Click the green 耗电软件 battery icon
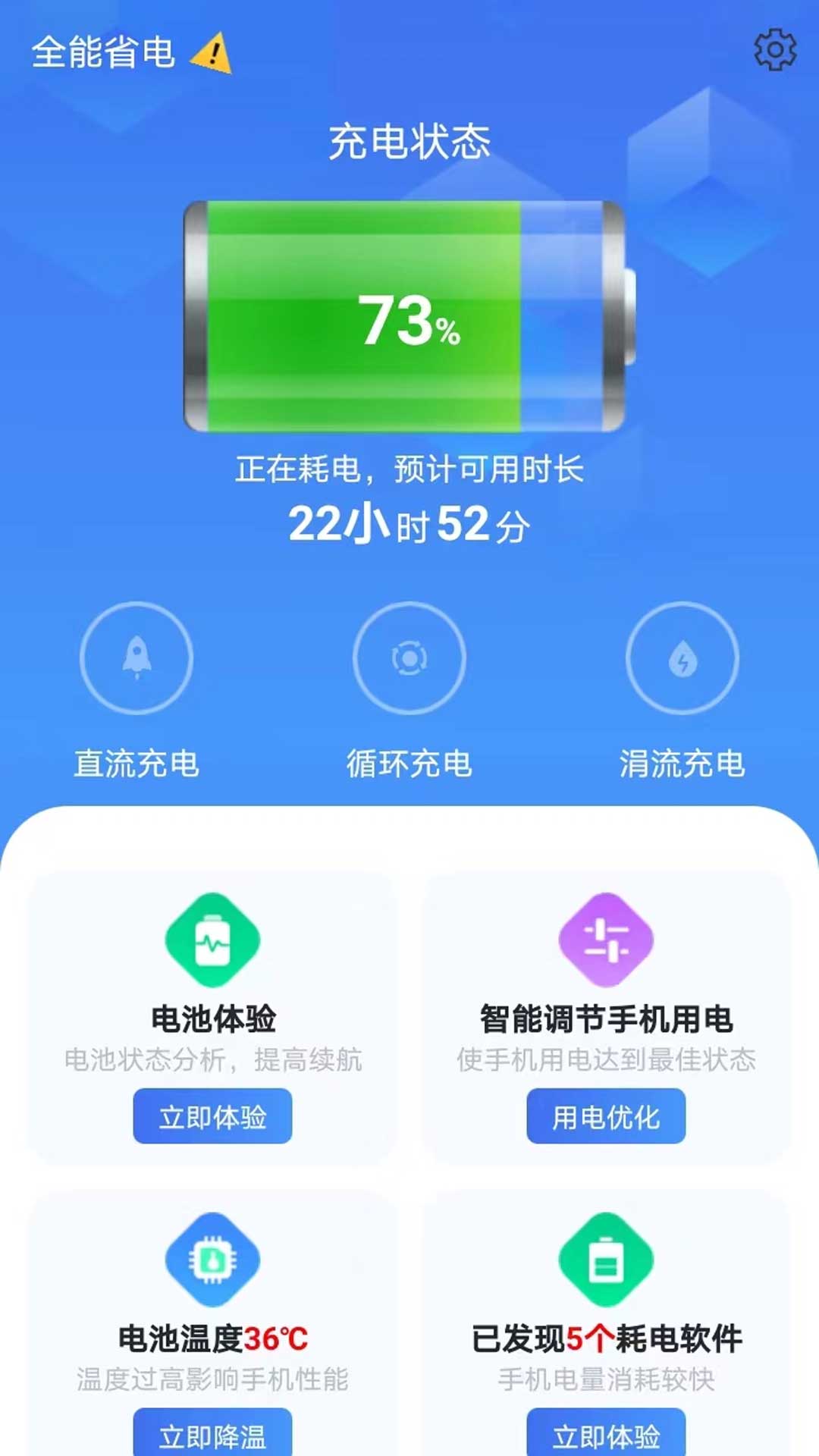Viewport: 819px width, 1456px height. click(x=606, y=1257)
